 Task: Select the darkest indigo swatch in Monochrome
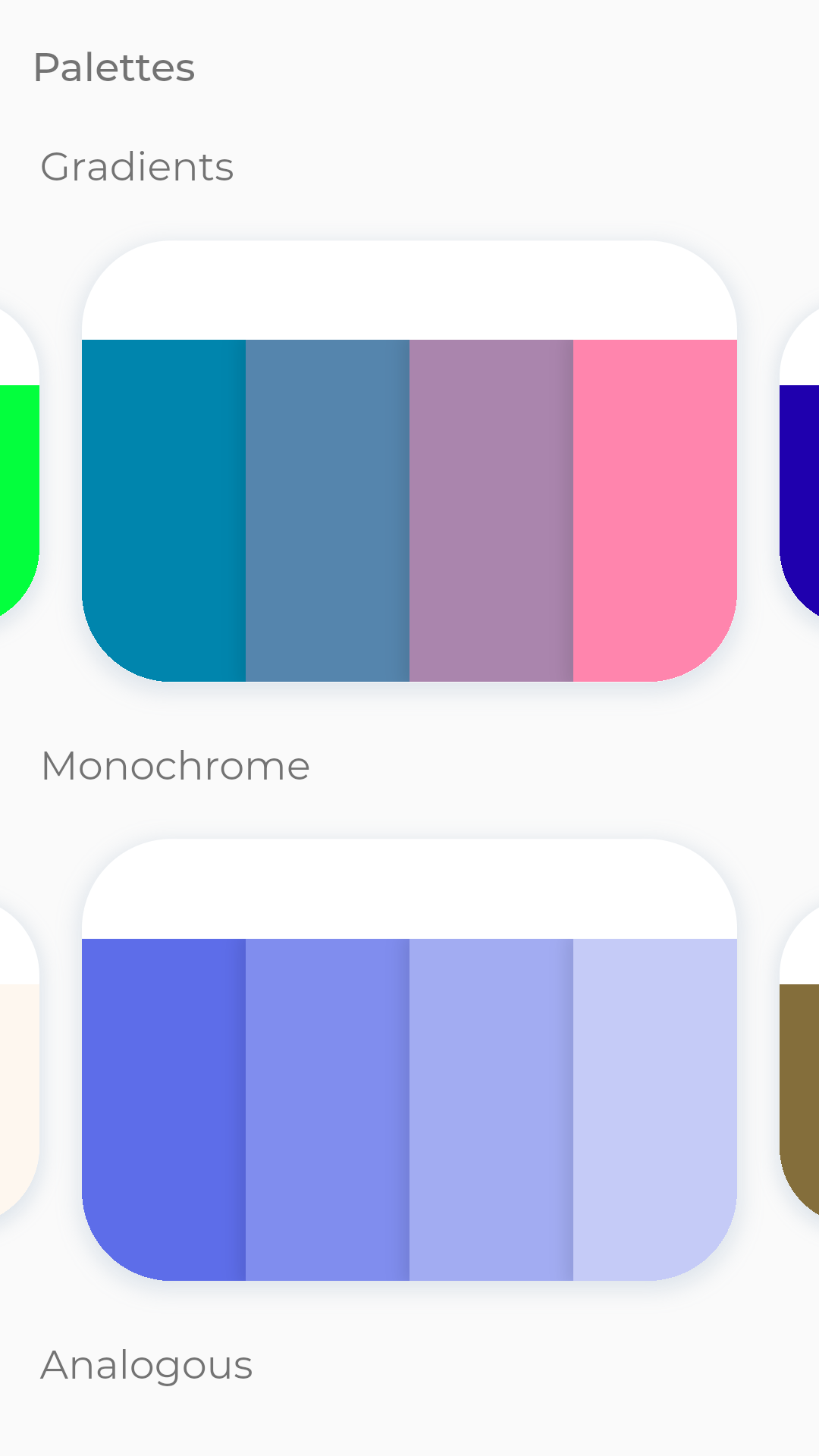pyautogui.click(x=164, y=1109)
